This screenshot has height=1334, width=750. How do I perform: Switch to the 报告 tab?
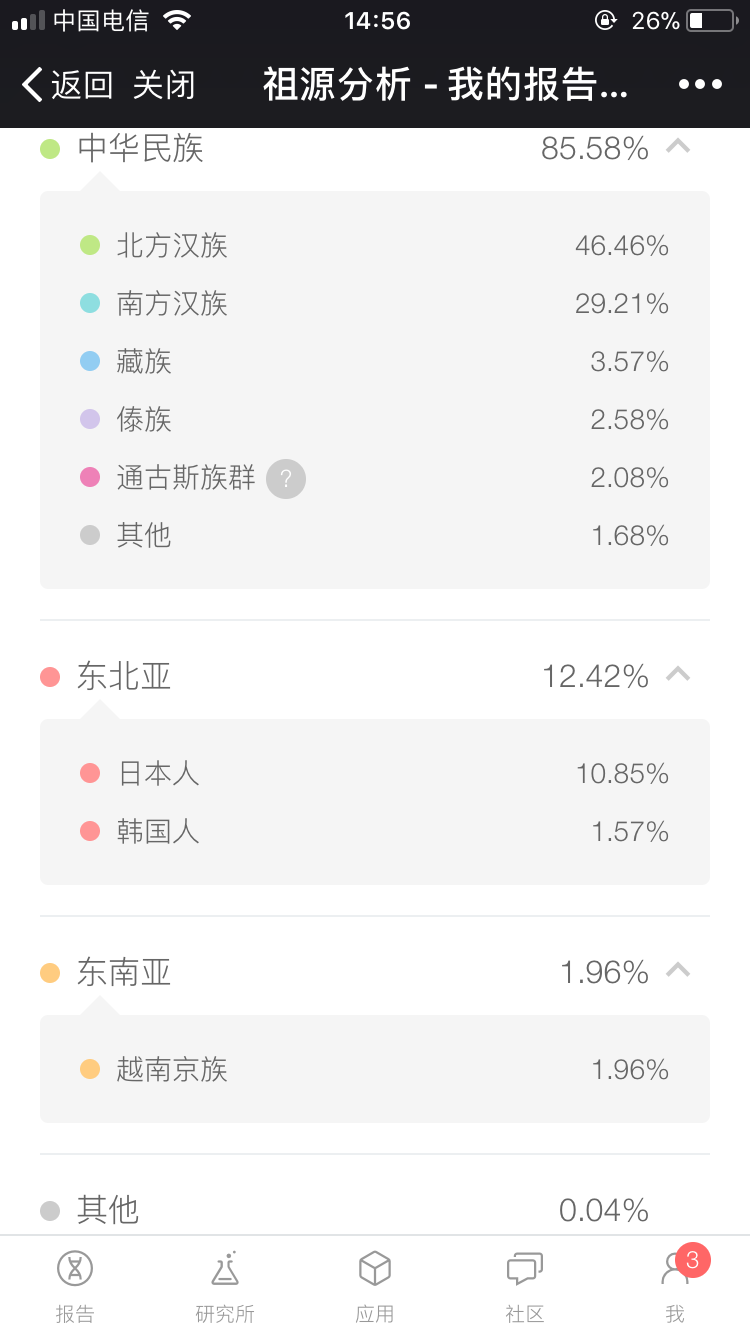tap(75, 1286)
